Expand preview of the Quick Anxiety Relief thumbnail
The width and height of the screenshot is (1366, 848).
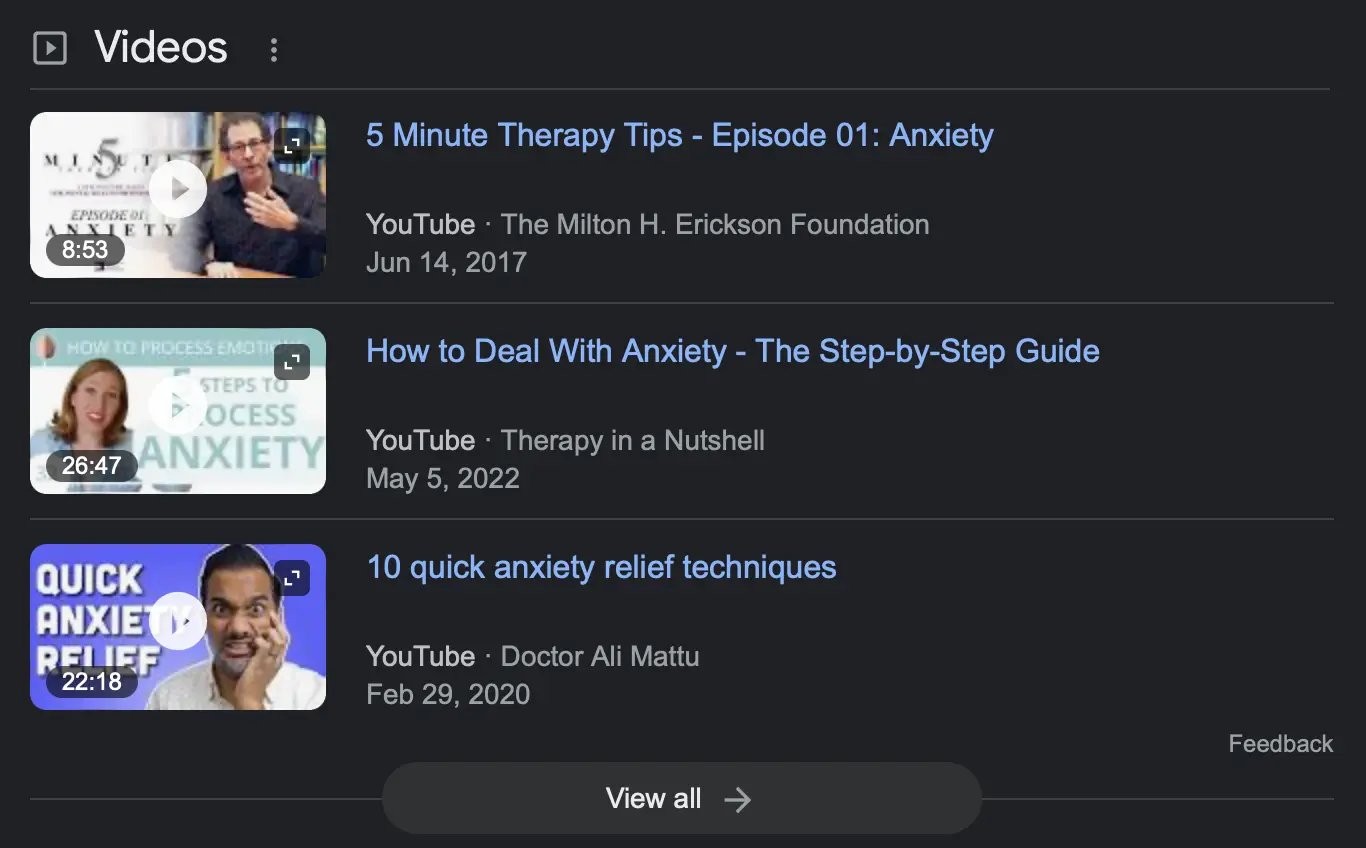click(292, 578)
